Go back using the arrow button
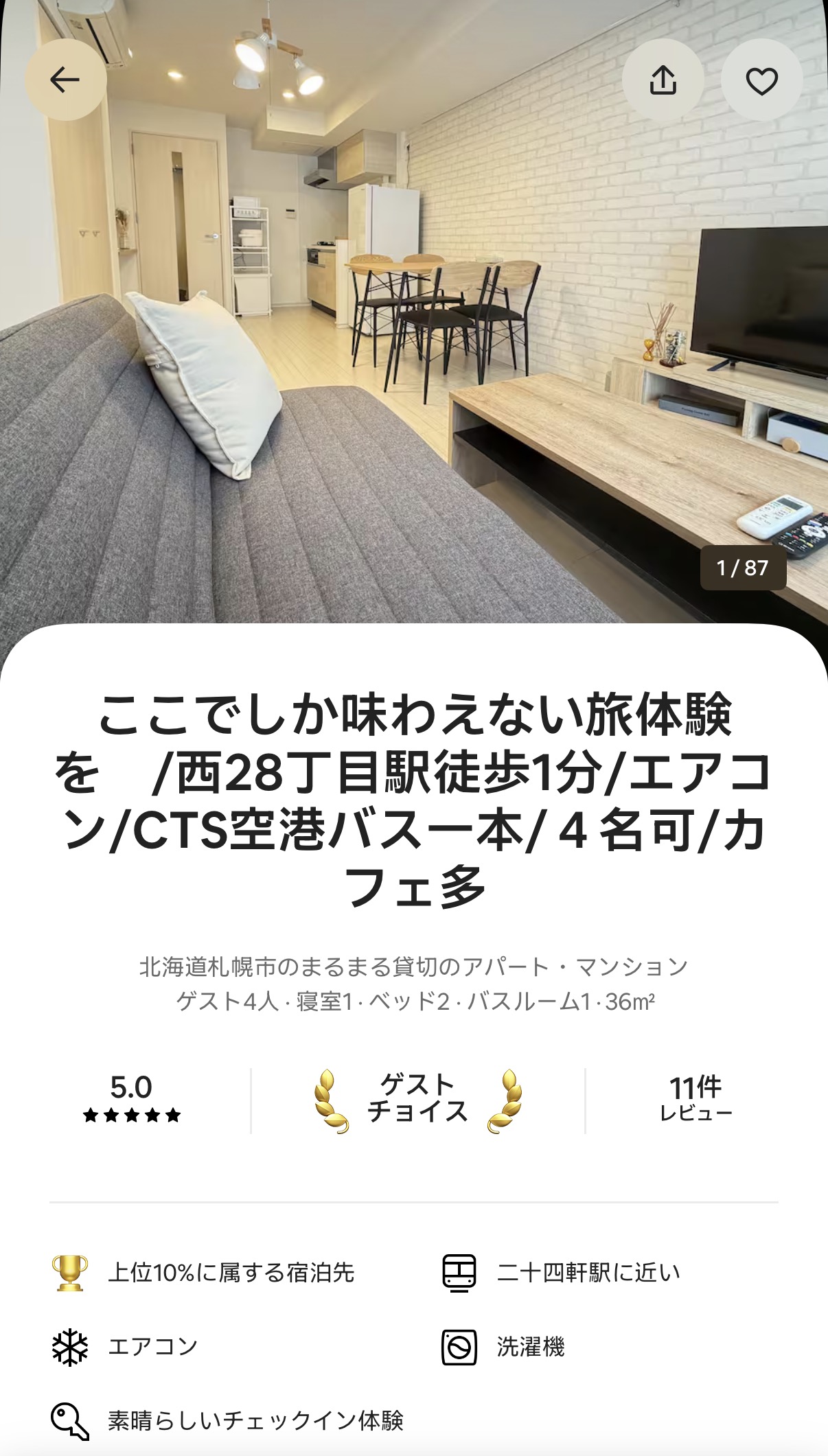Screen dimensions: 828x1456 point(66,80)
